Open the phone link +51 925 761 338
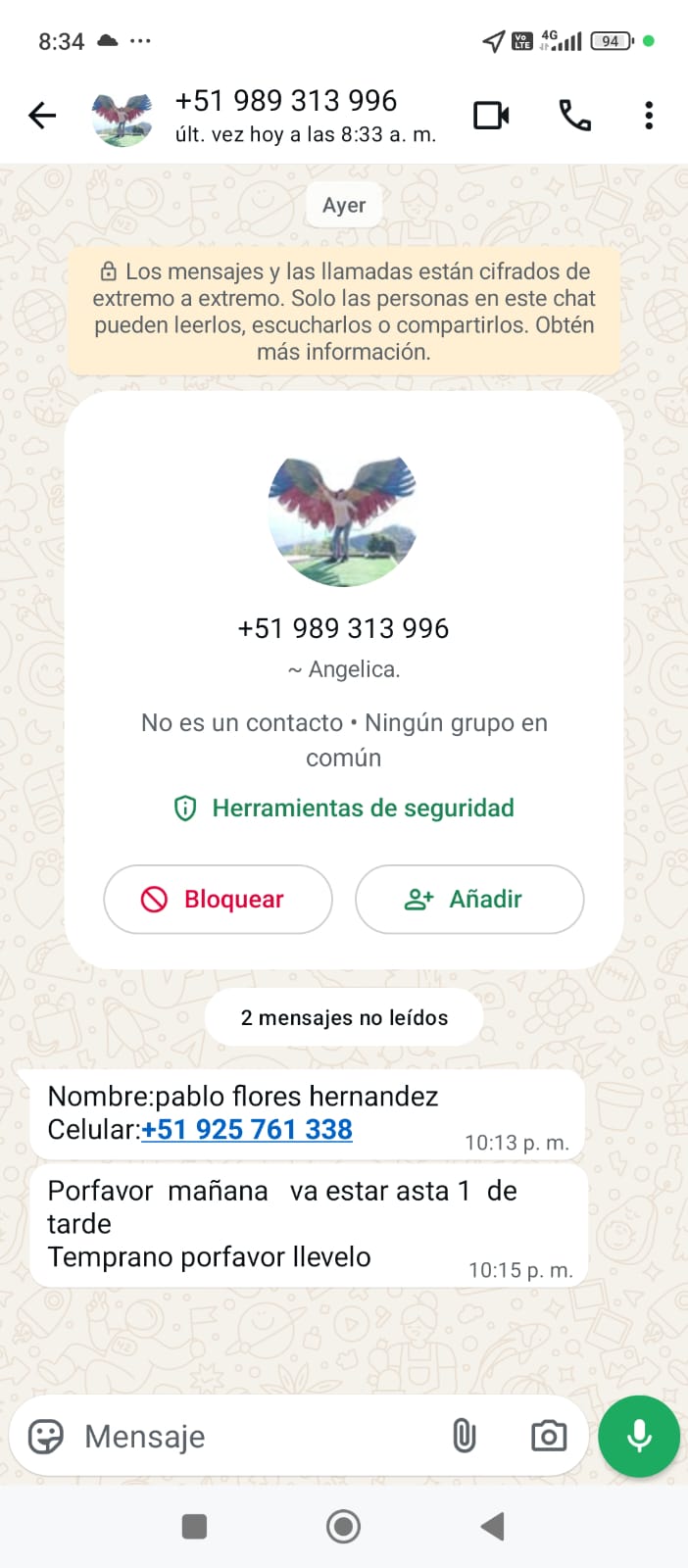Screen dimensions: 688x1568 tap(247, 1130)
